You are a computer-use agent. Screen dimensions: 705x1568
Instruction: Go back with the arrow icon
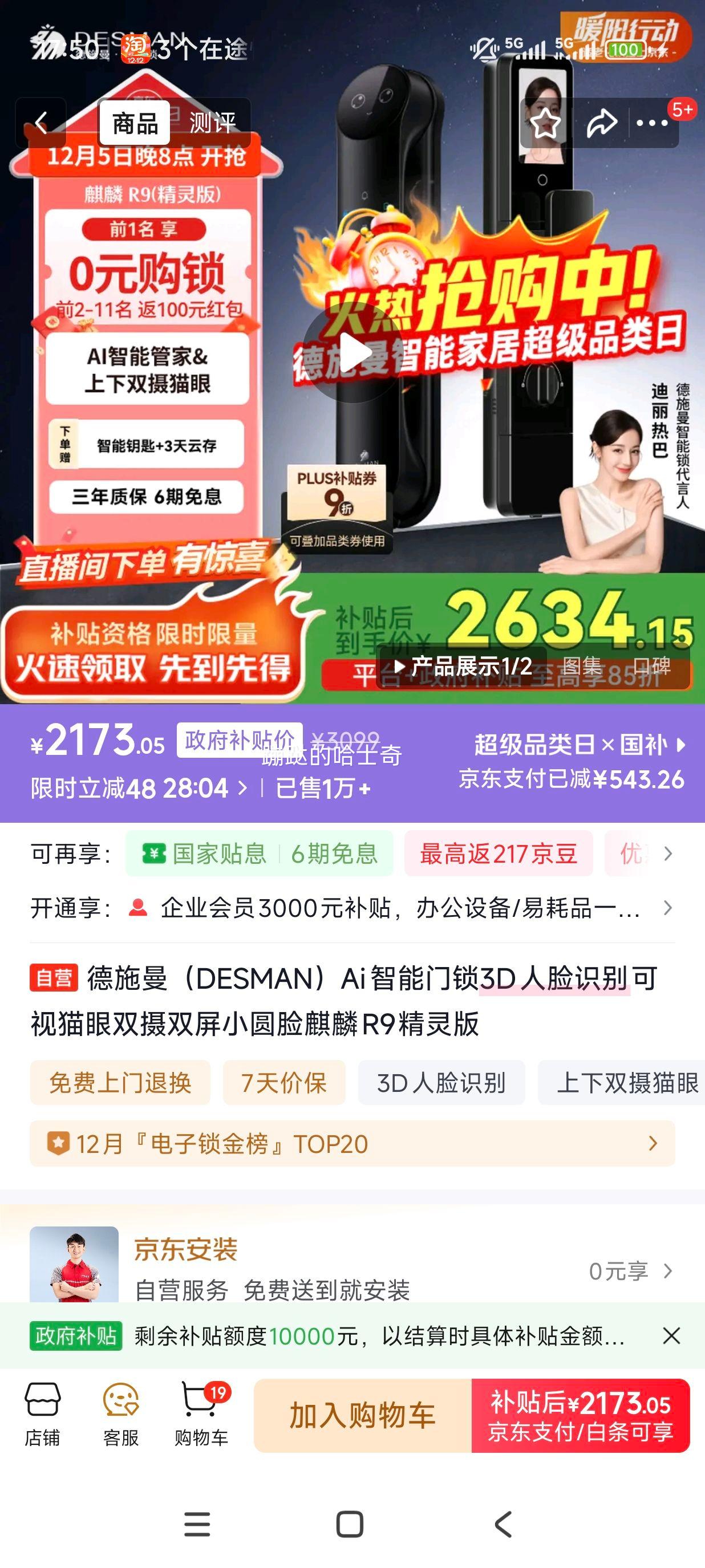click(x=41, y=122)
